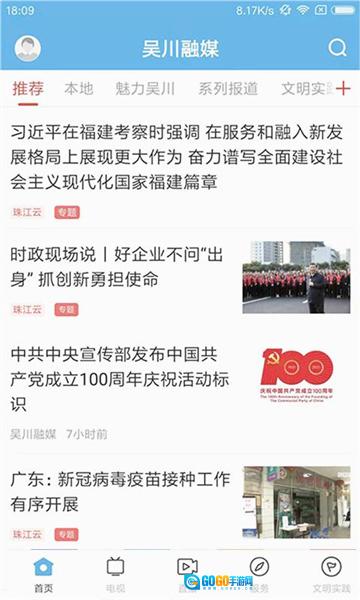Image resolution: width=360 pixels, height=600 pixels.
Task: Select the 推荐 tab
Action: click(x=28, y=89)
